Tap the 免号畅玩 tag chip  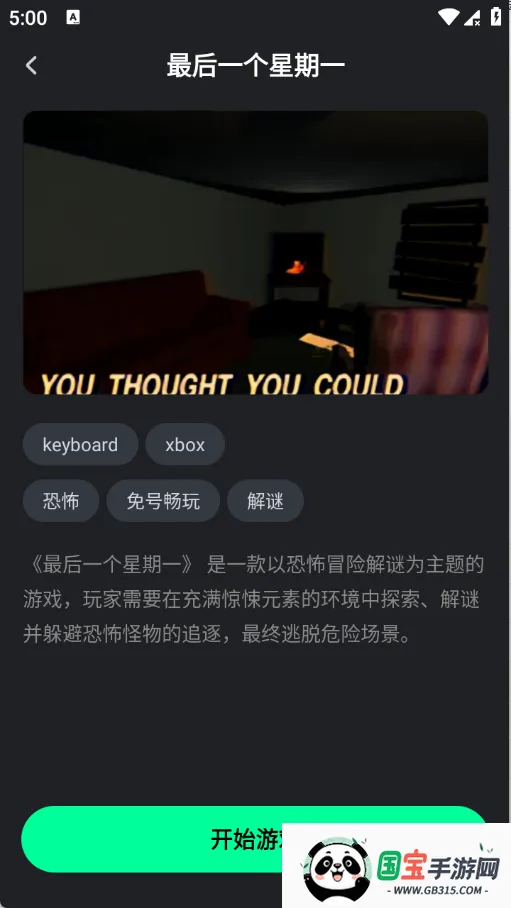point(163,500)
